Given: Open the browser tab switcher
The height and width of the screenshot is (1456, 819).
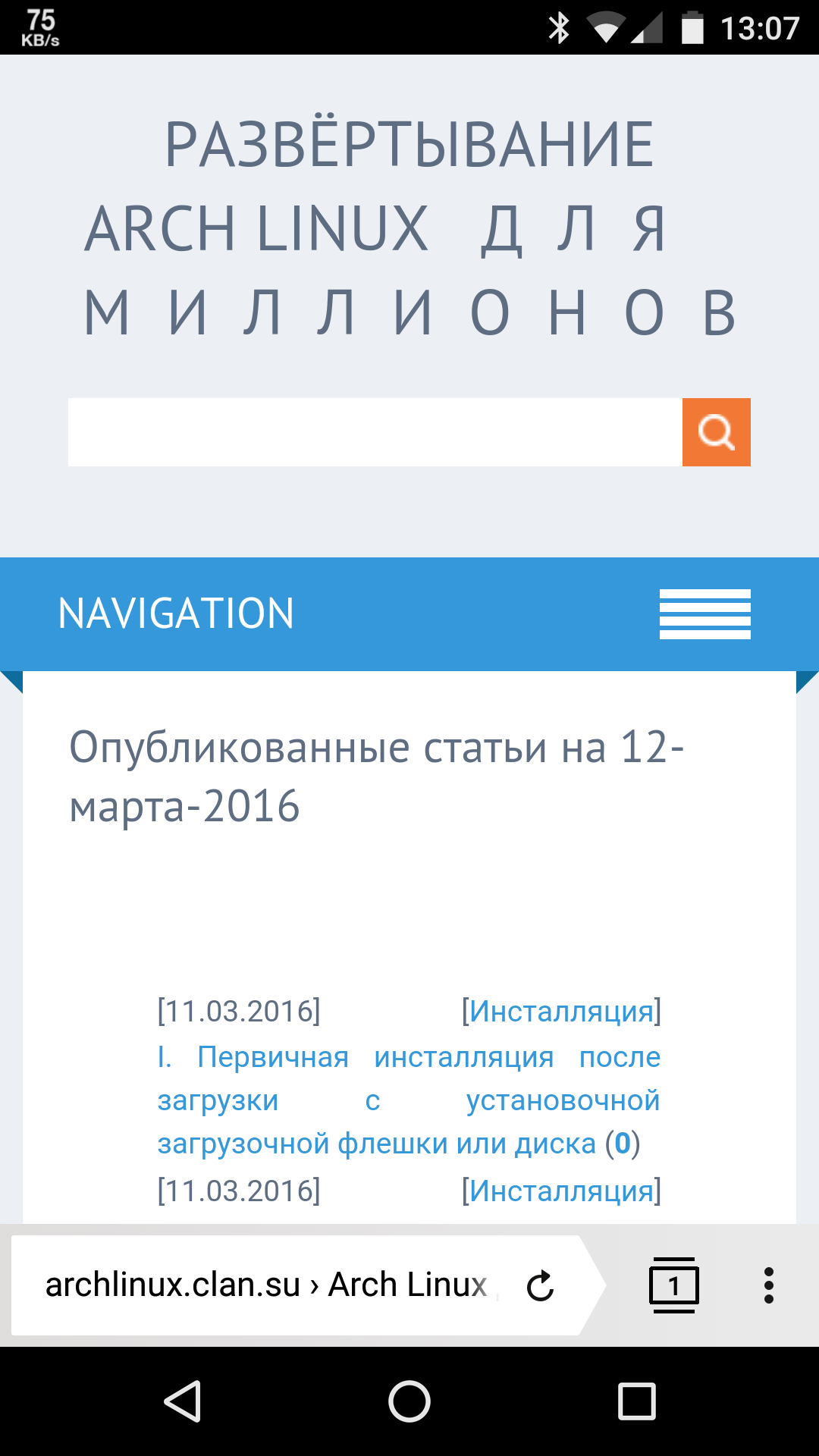Looking at the screenshot, I should [x=673, y=1285].
